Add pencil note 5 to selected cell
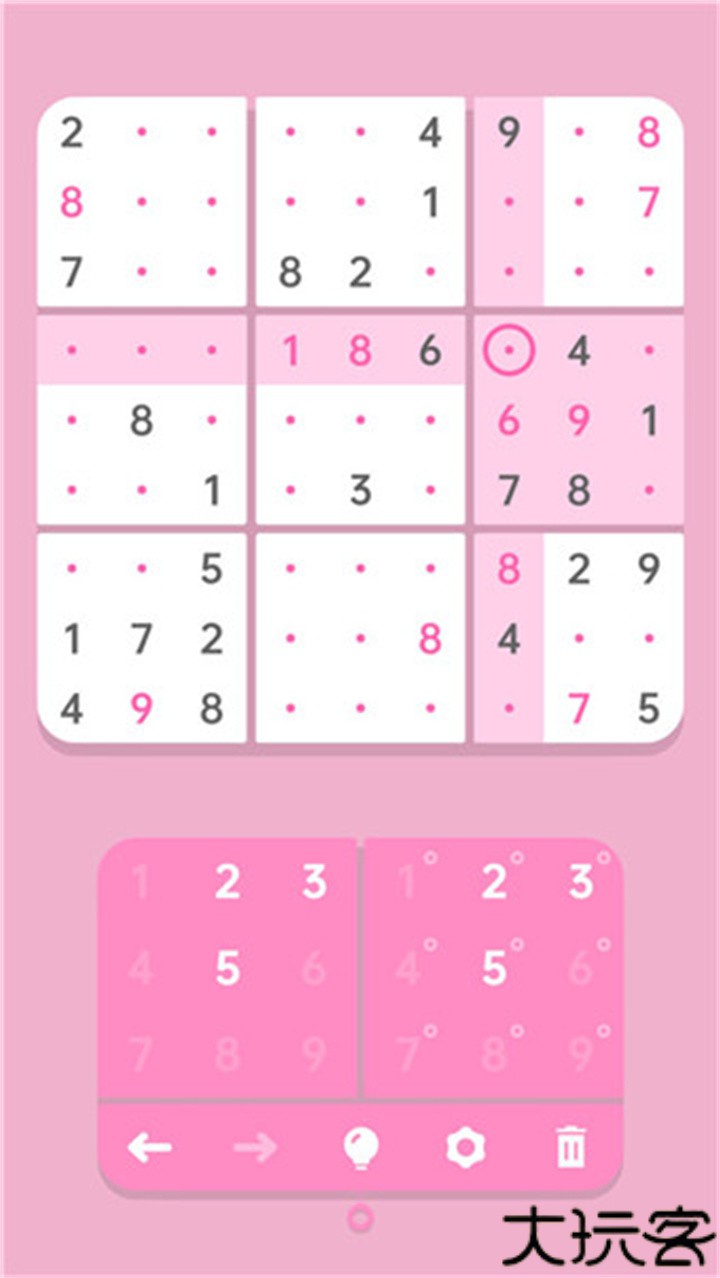This screenshot has width=720, height=1278. [496, 968]
